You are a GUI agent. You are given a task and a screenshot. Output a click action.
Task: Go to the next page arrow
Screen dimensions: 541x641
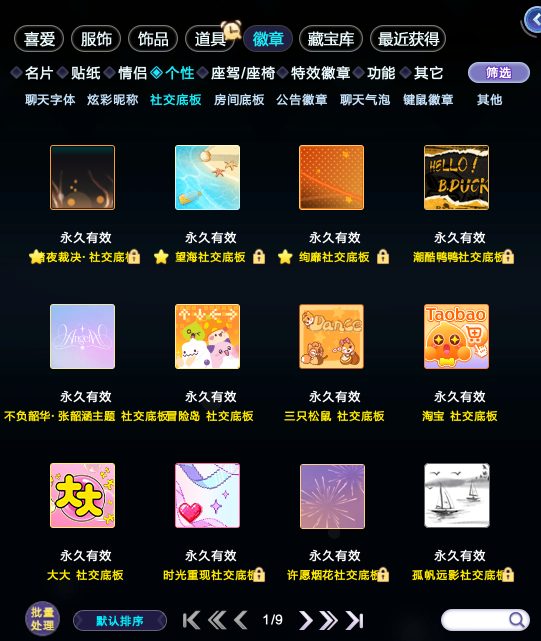click(305, 620)
